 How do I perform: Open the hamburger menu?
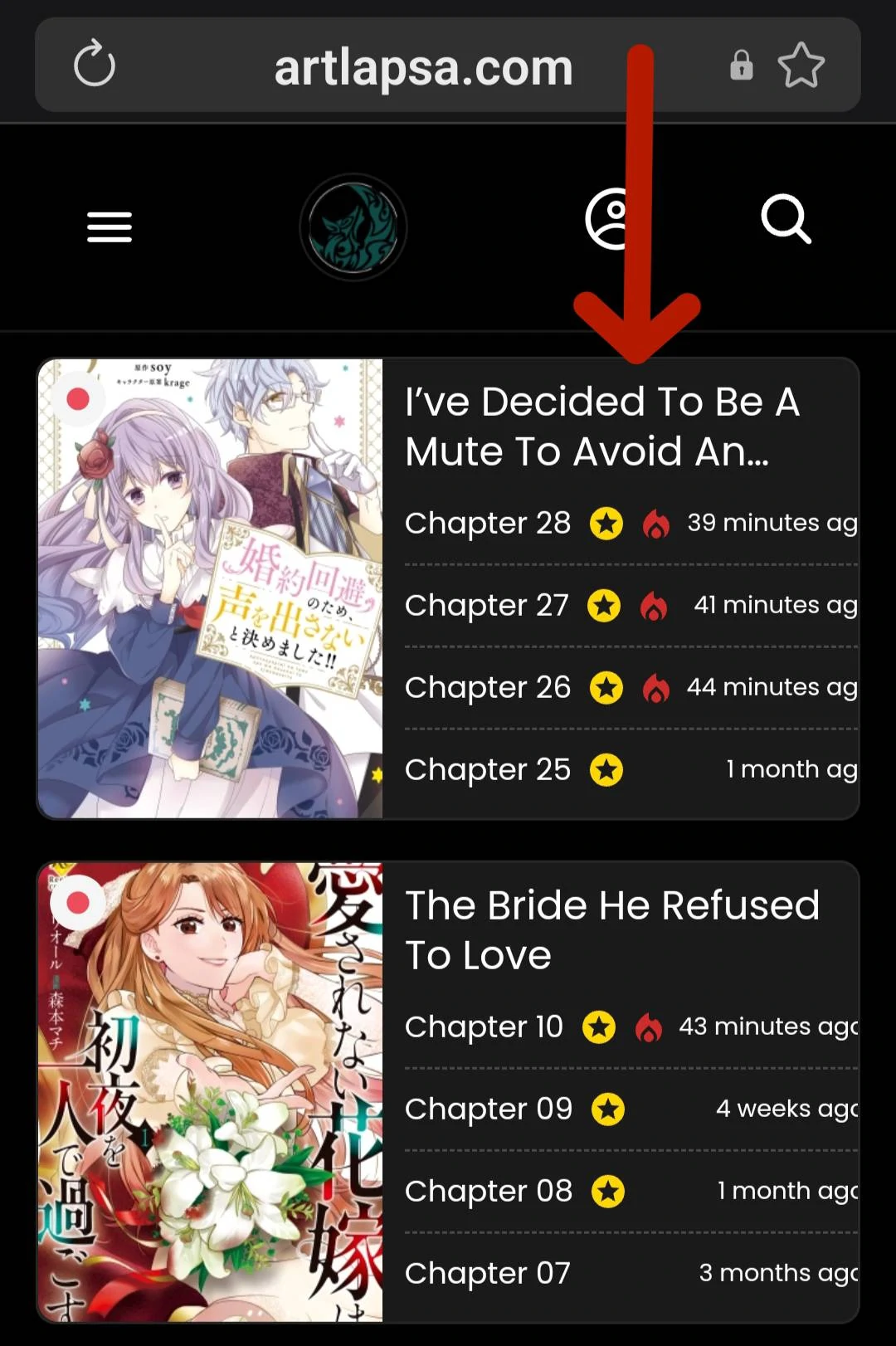click(x=110, y=227)
